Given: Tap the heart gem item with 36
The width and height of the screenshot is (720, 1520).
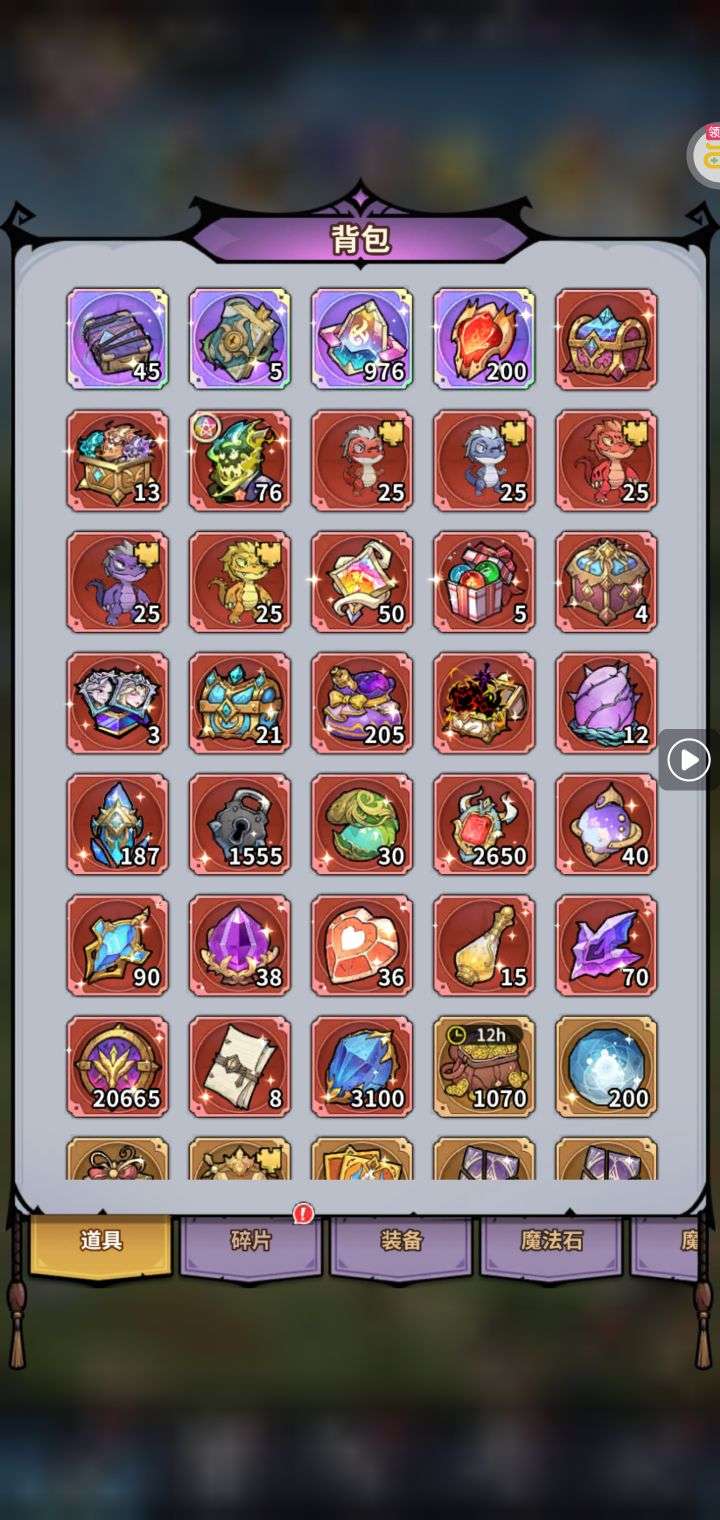Looking at the screenshot, I should pyautogui.click(x=361, y=945).
